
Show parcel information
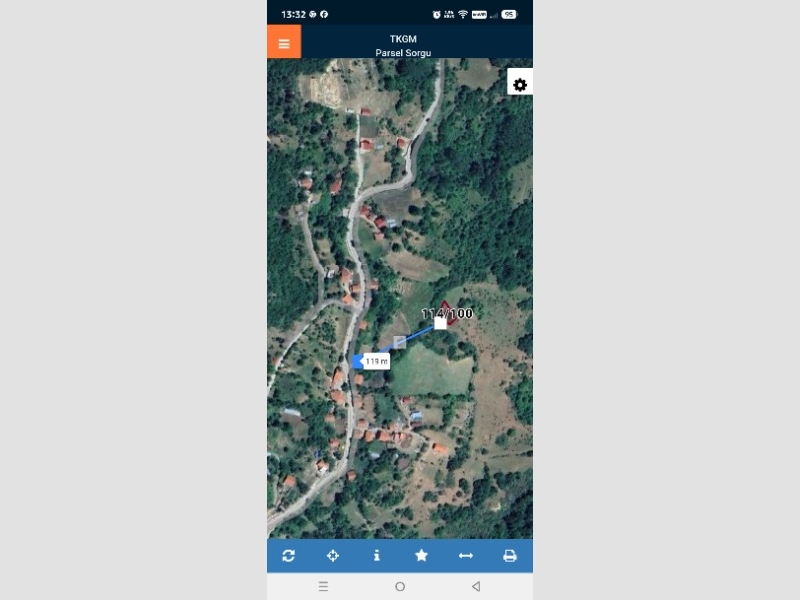(377, 556)
